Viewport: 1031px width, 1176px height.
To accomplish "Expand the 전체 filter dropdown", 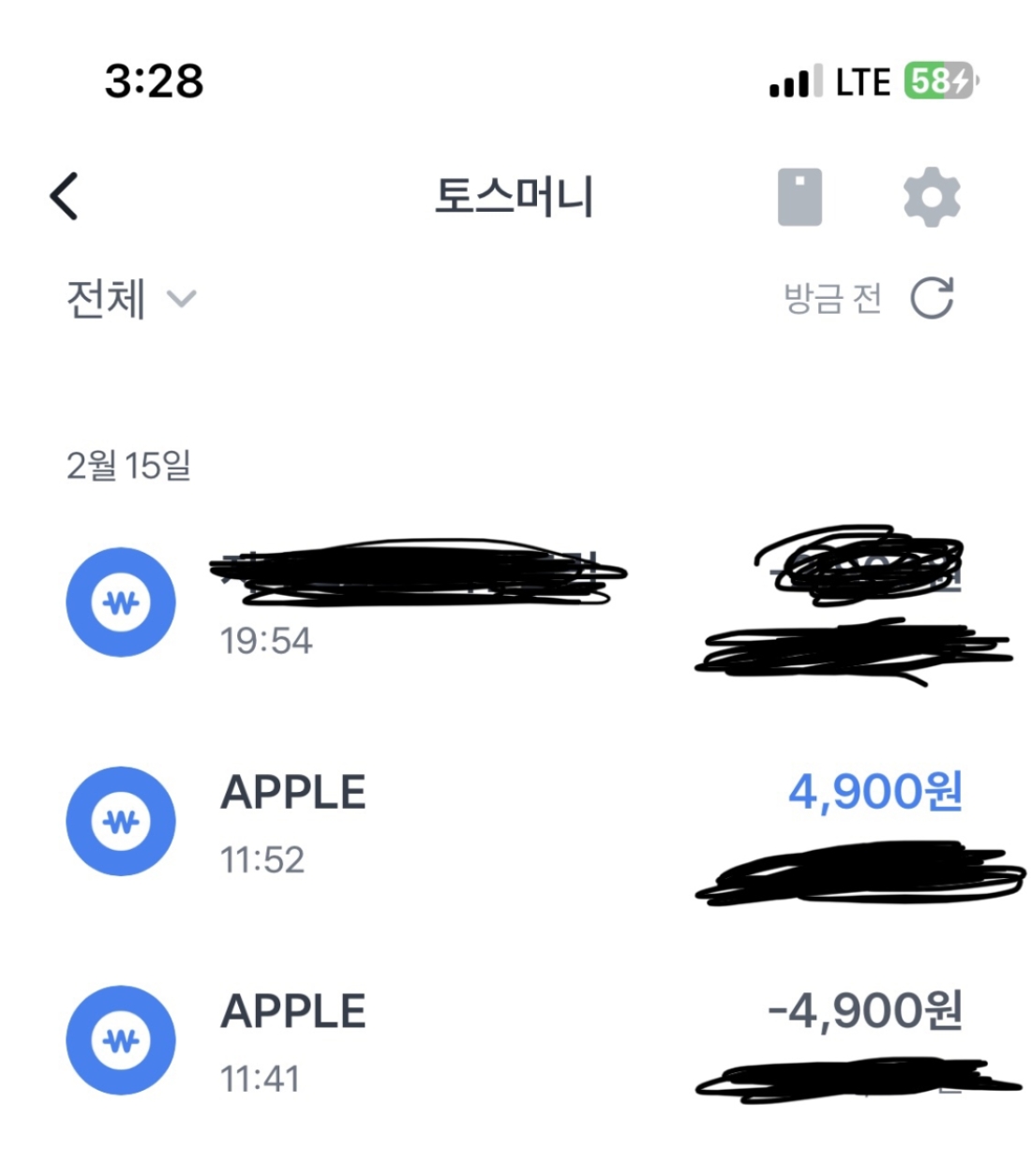I will tap(131, 299).
